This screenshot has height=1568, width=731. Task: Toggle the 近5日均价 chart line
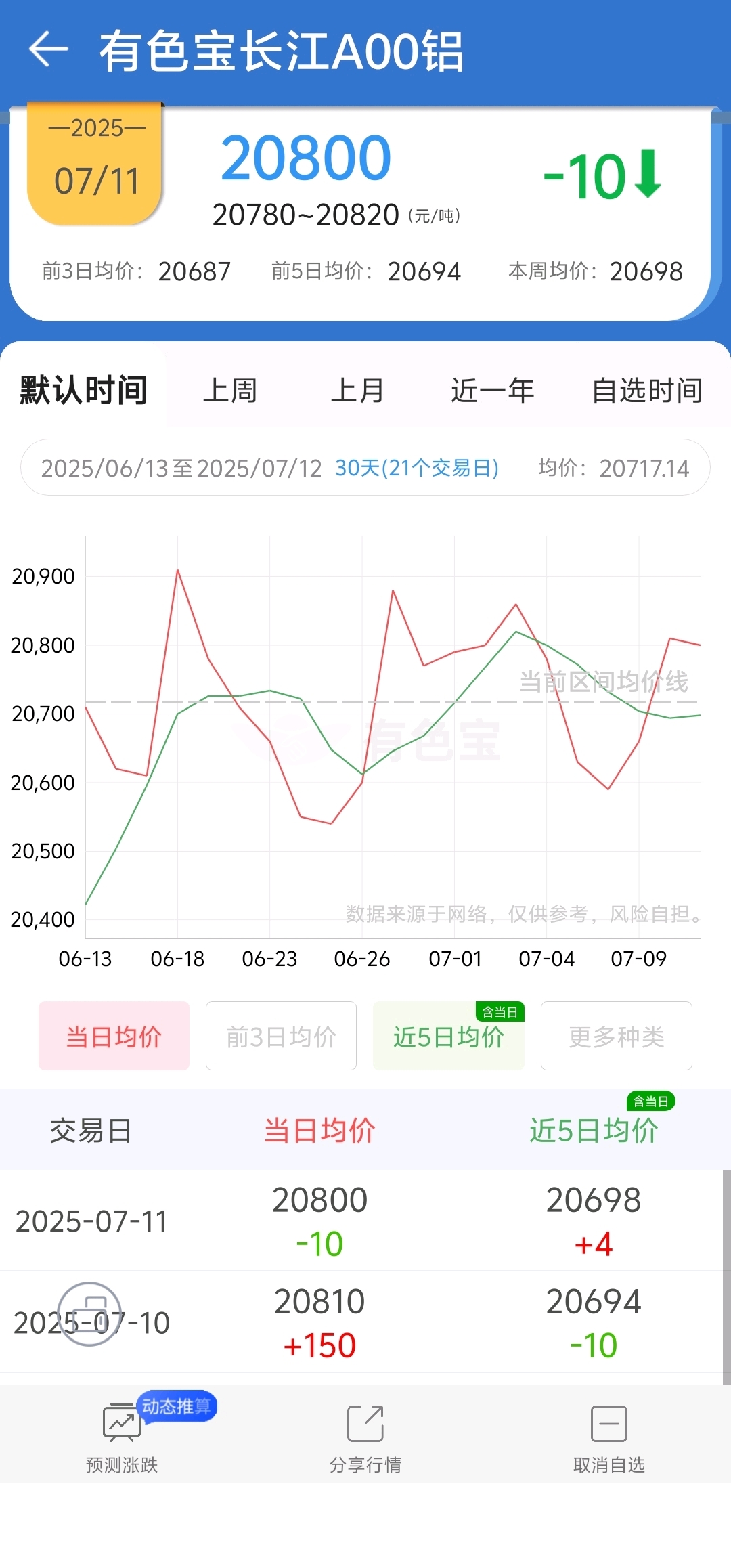point(449,1036)
